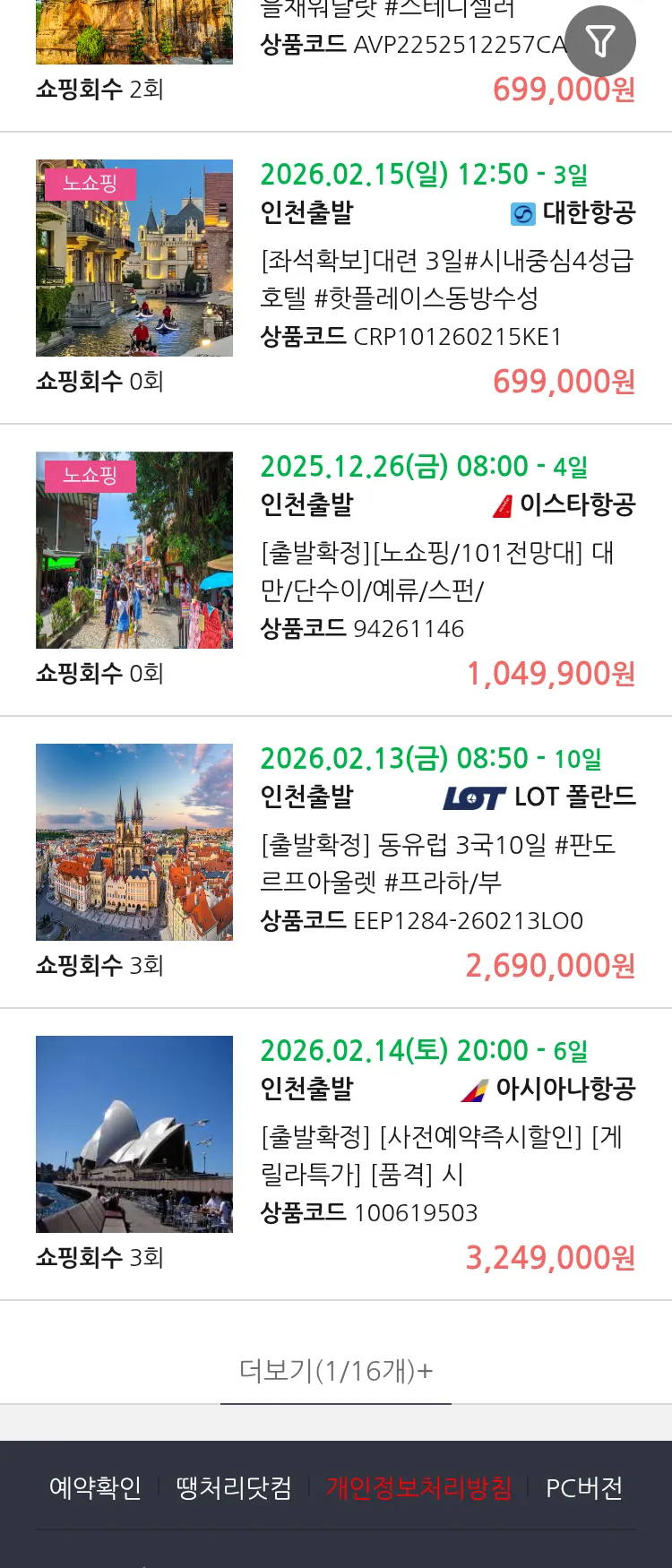Open the Daeryeon 3-day Korean Air package
Viewport: 672px width, 1568px height.
(446, 278)
